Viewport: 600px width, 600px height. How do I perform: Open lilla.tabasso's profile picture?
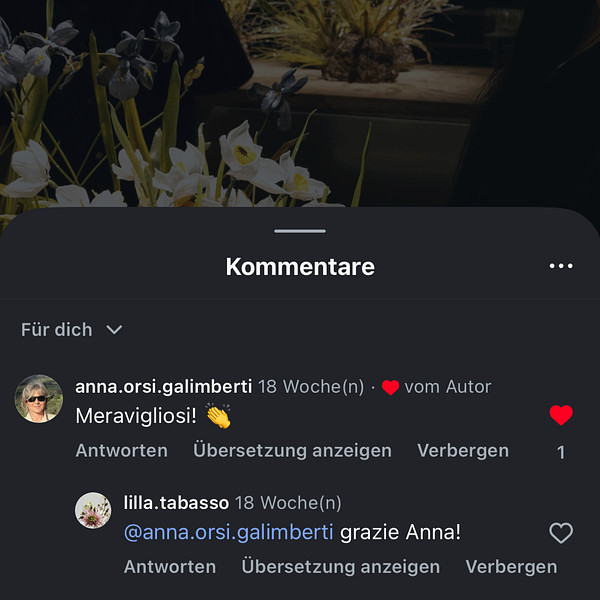click(x=93, y=510)
